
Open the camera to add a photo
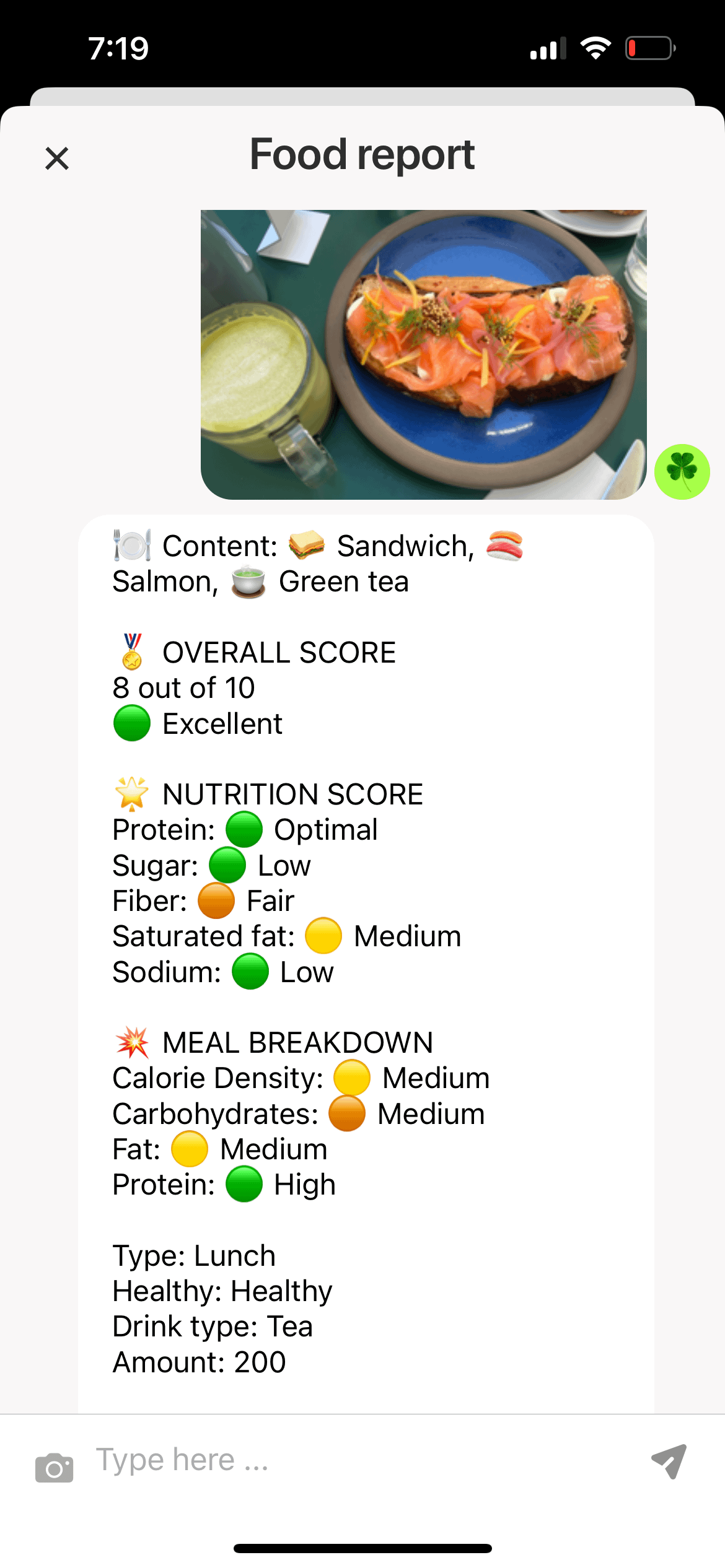pyautogui.click(x=55, y=1467)
